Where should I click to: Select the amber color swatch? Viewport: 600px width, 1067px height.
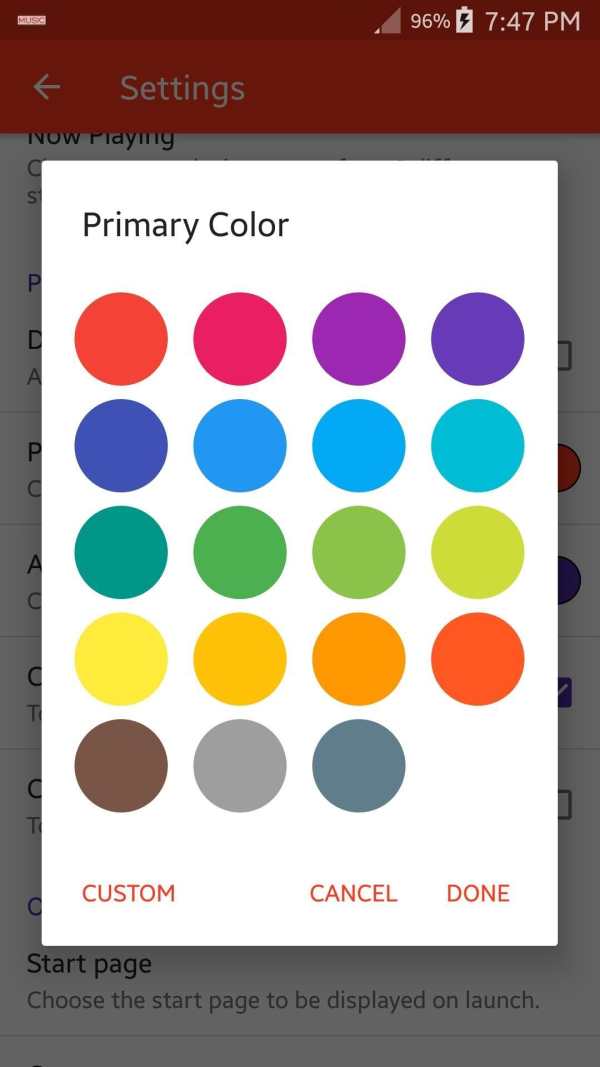240,659
